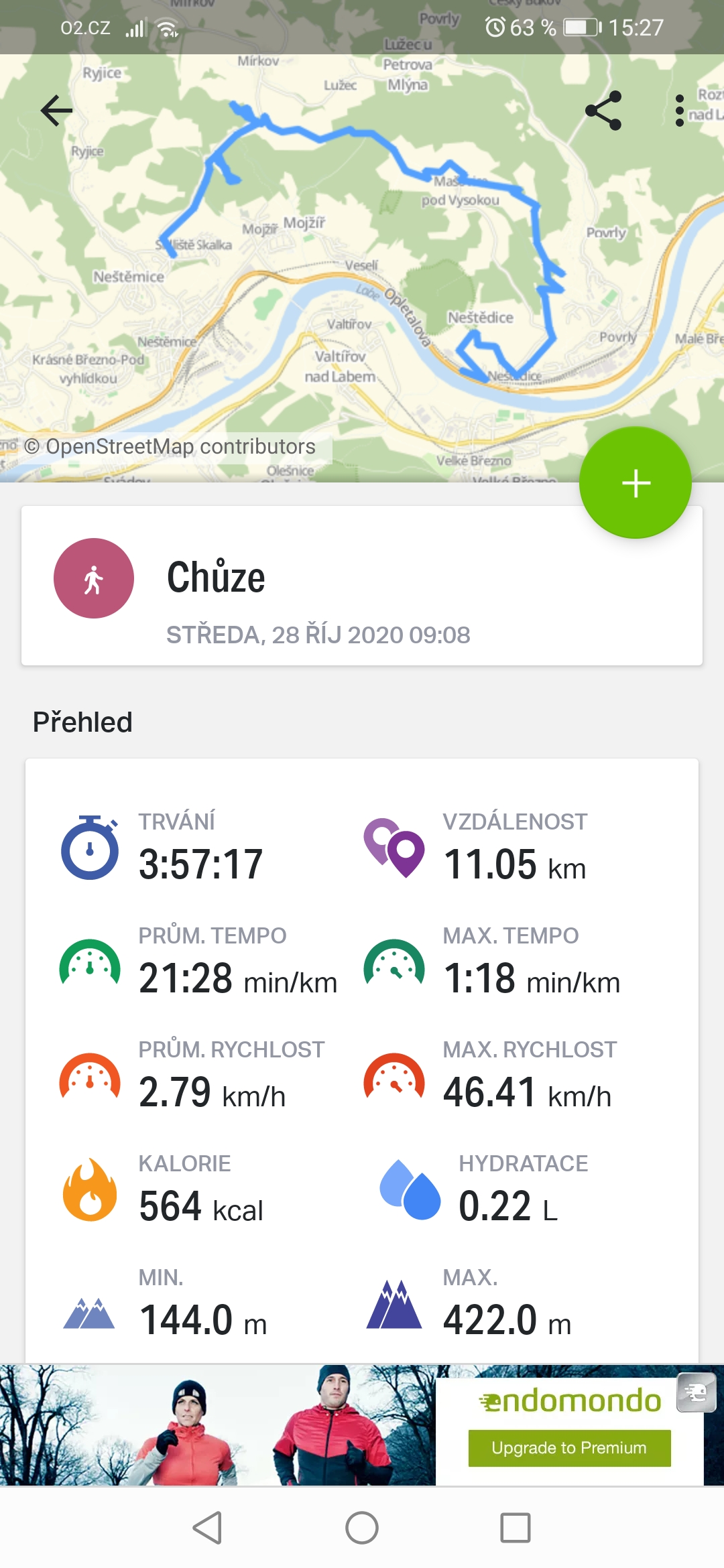
Task: Open the three-dot overflow menu
Action: (680, 111)
